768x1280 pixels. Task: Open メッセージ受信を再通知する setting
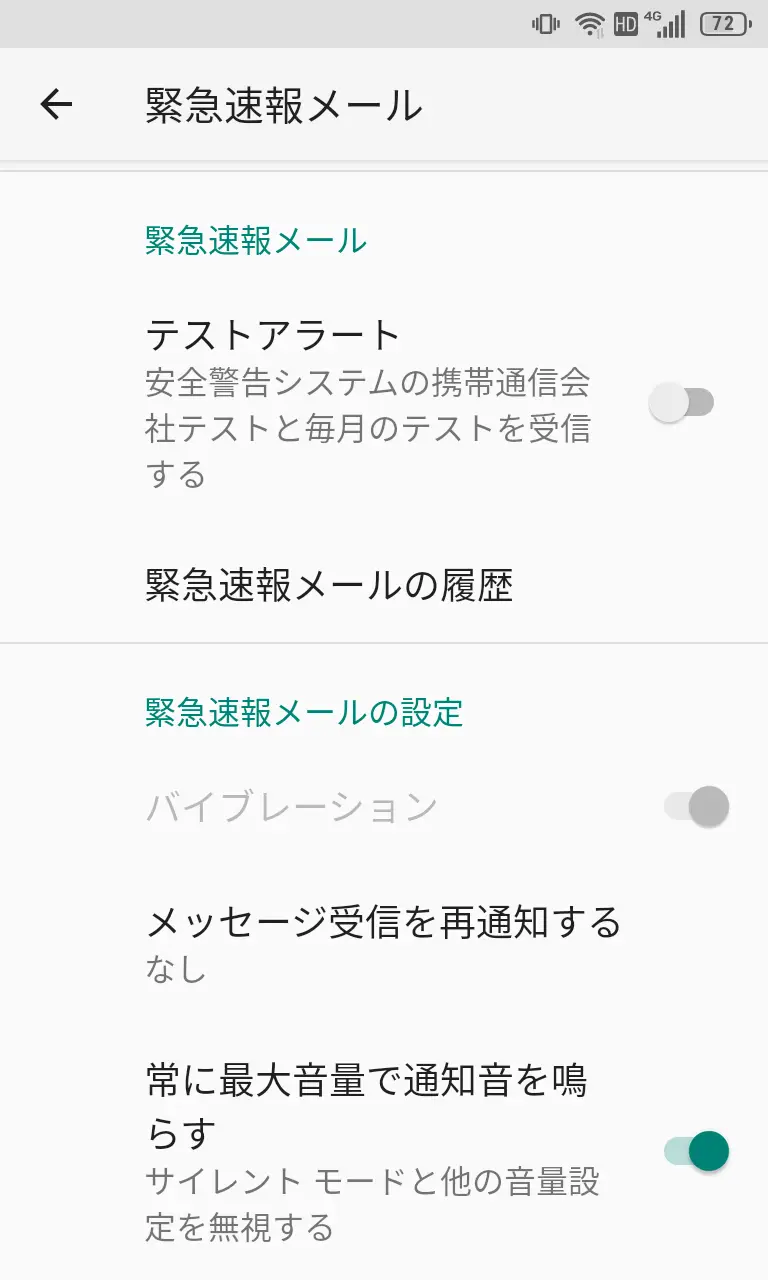click(x=384, y=943)
